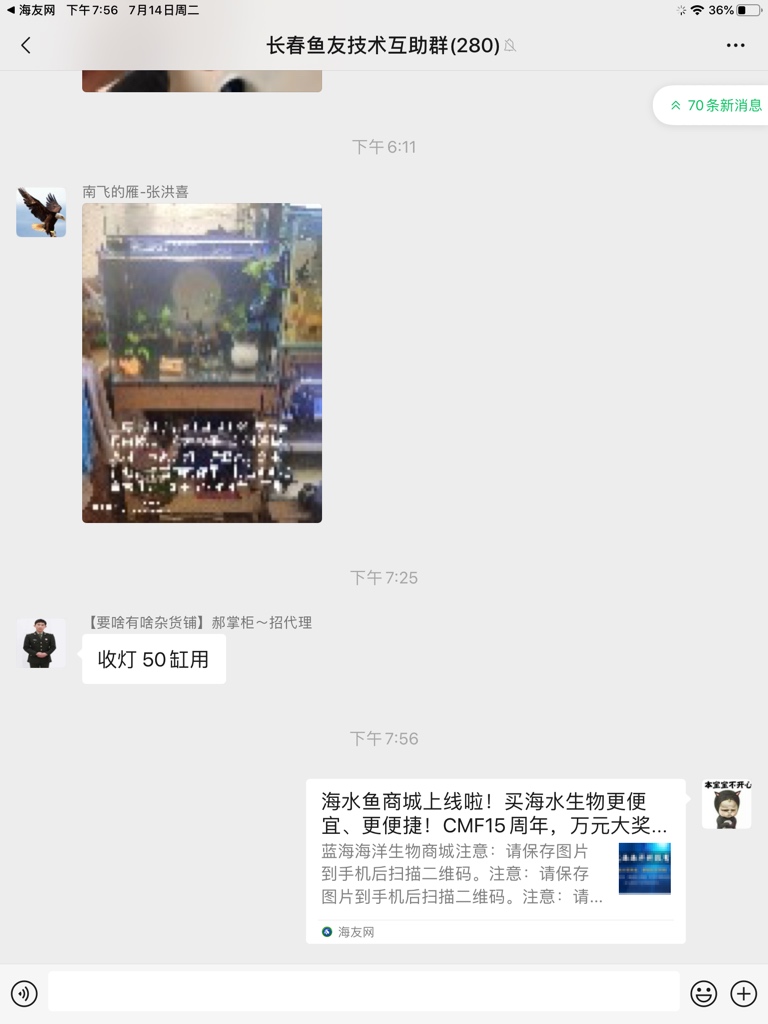Open my own avatar beside the shared link
Screen dimensions: 768x1024
[727, 804]
